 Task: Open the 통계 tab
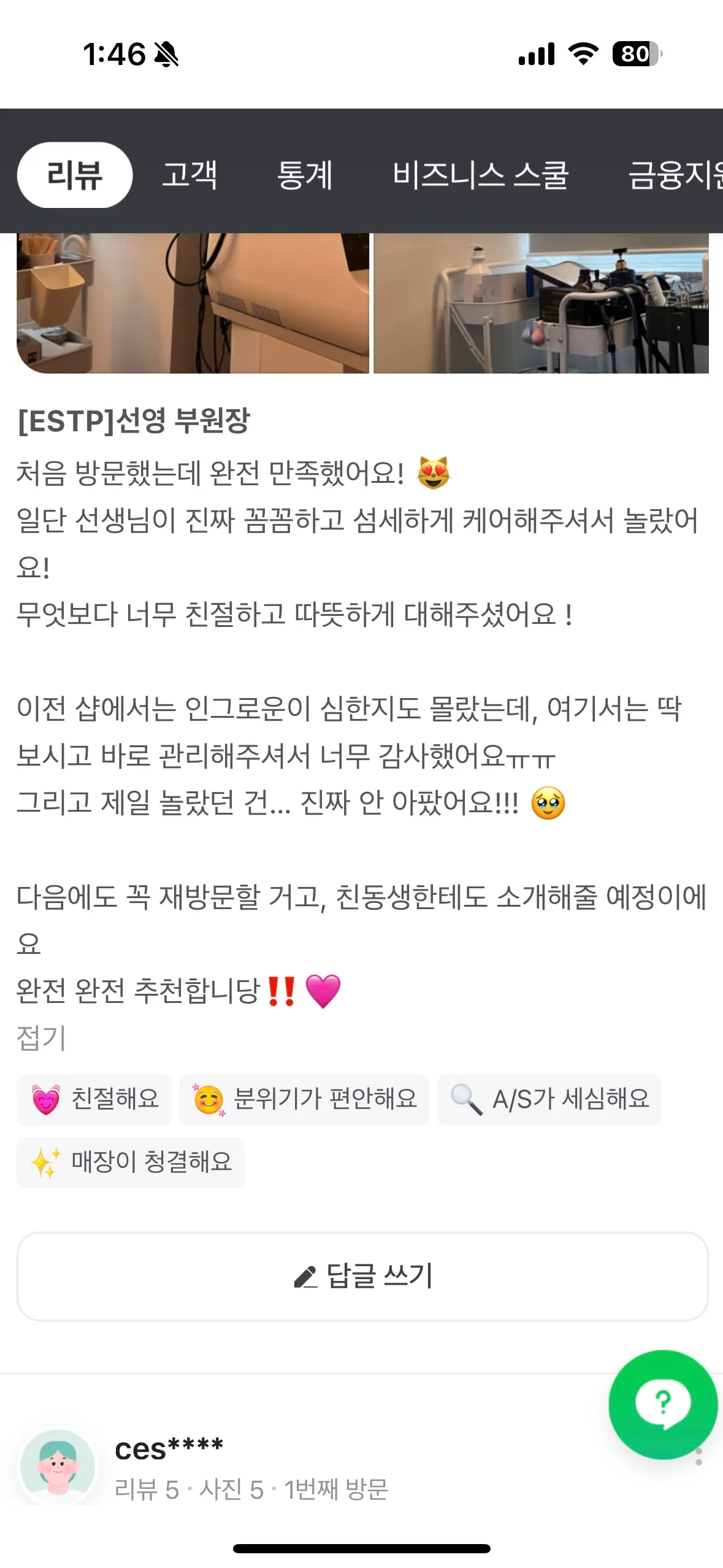[x=304, y=175]
